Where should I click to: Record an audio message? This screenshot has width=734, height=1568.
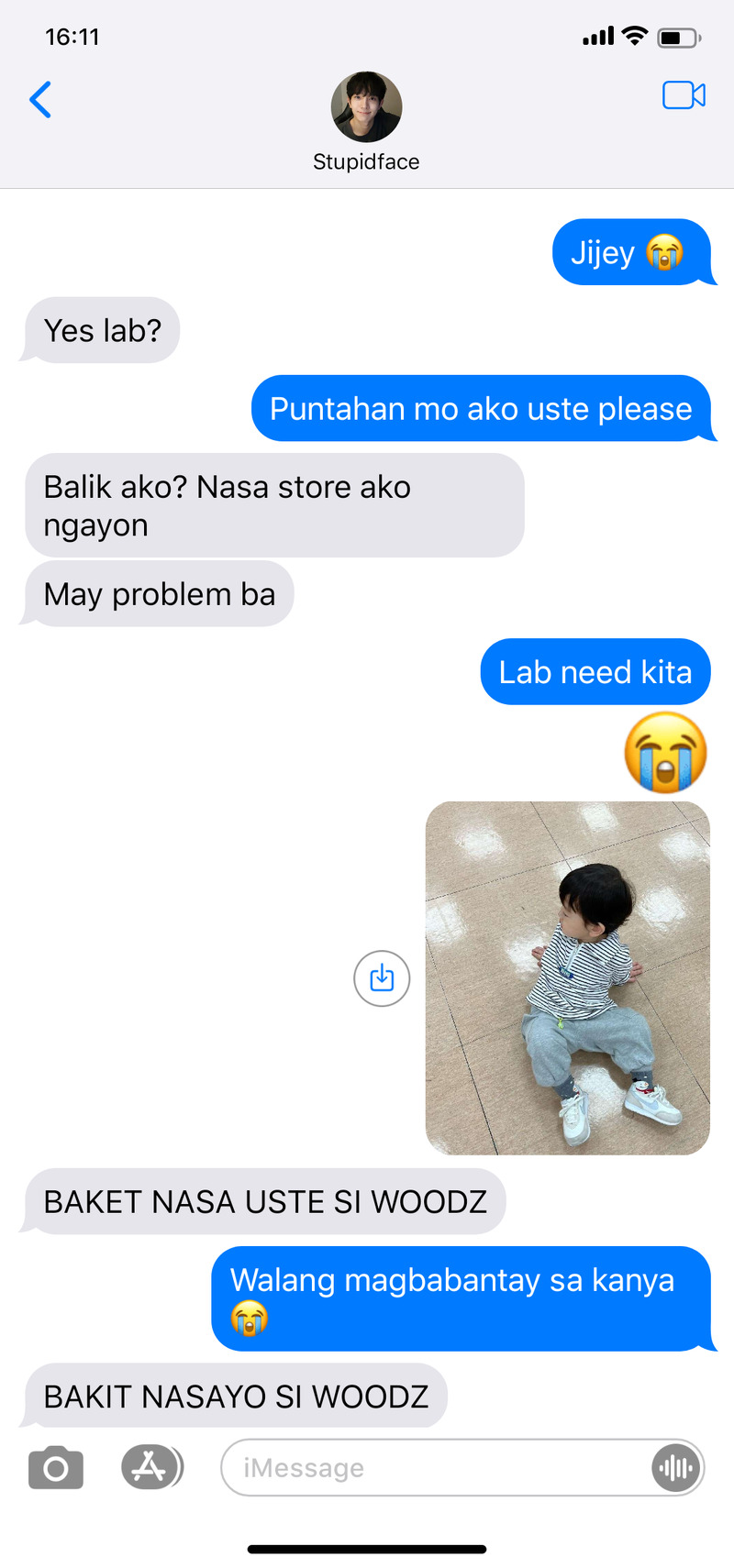676,1468
